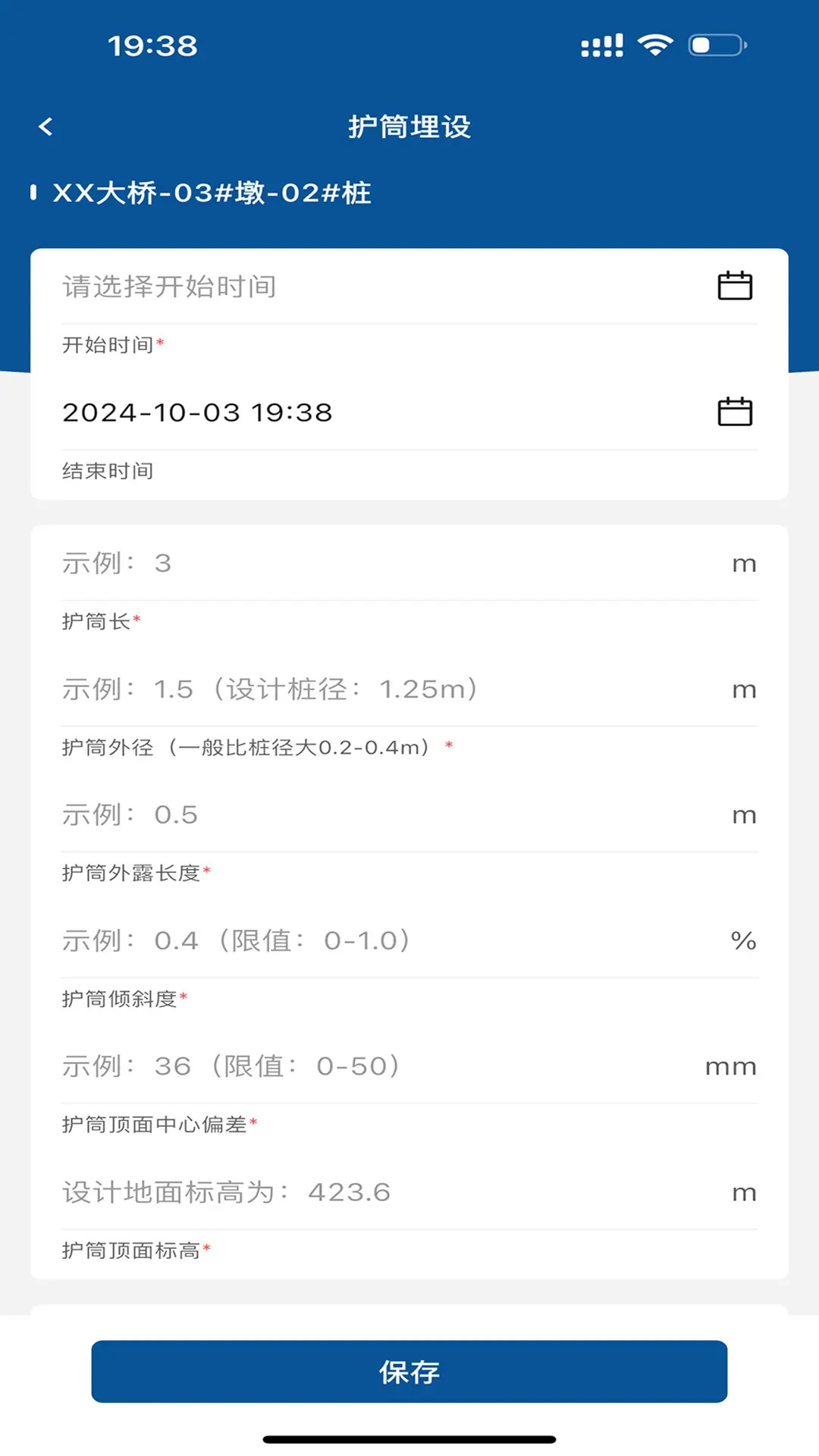
Task: Click the cellular signal strength icon
Action: [x=601, y=45]
